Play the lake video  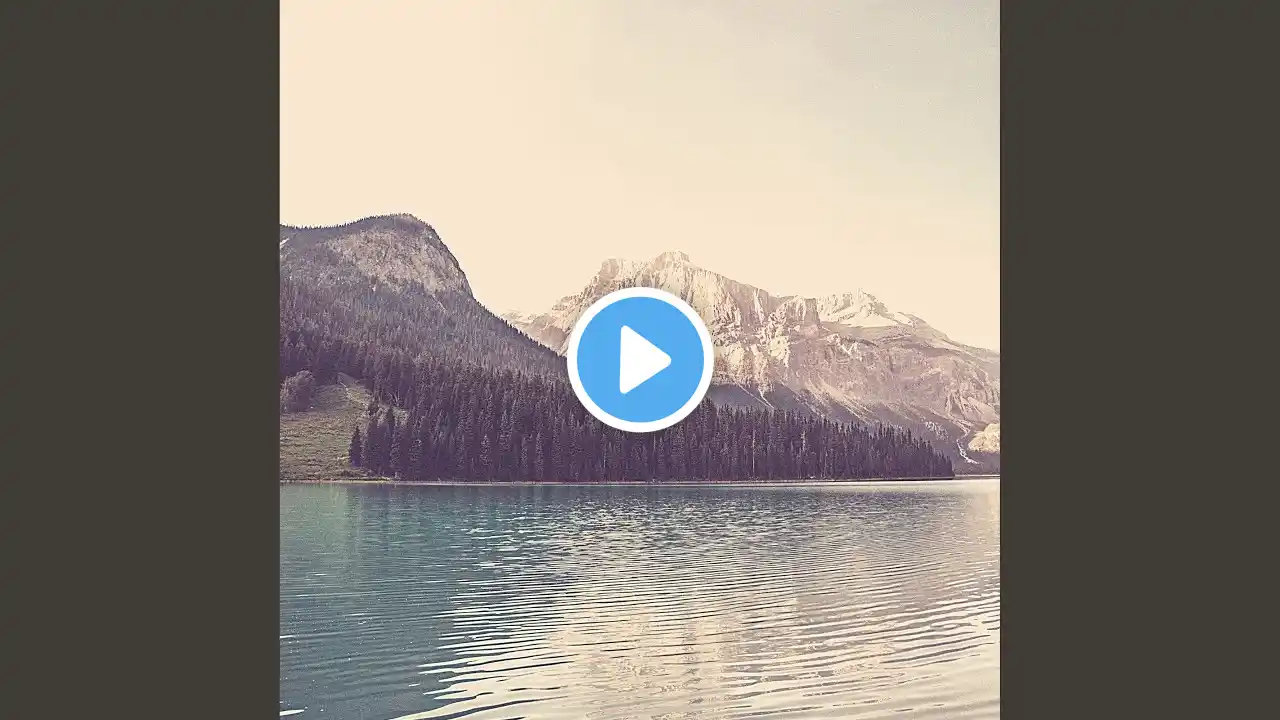[x=640, y=360]
